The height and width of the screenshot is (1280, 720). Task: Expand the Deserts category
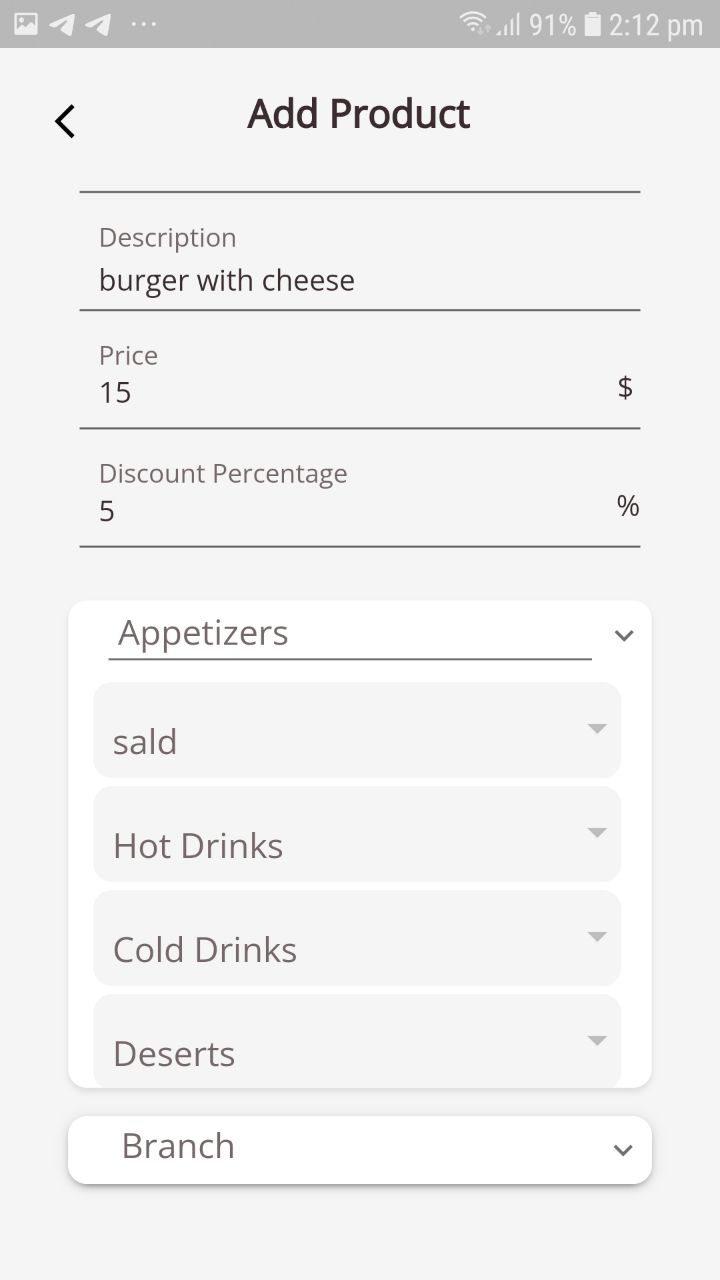[x=357, y=1040]
